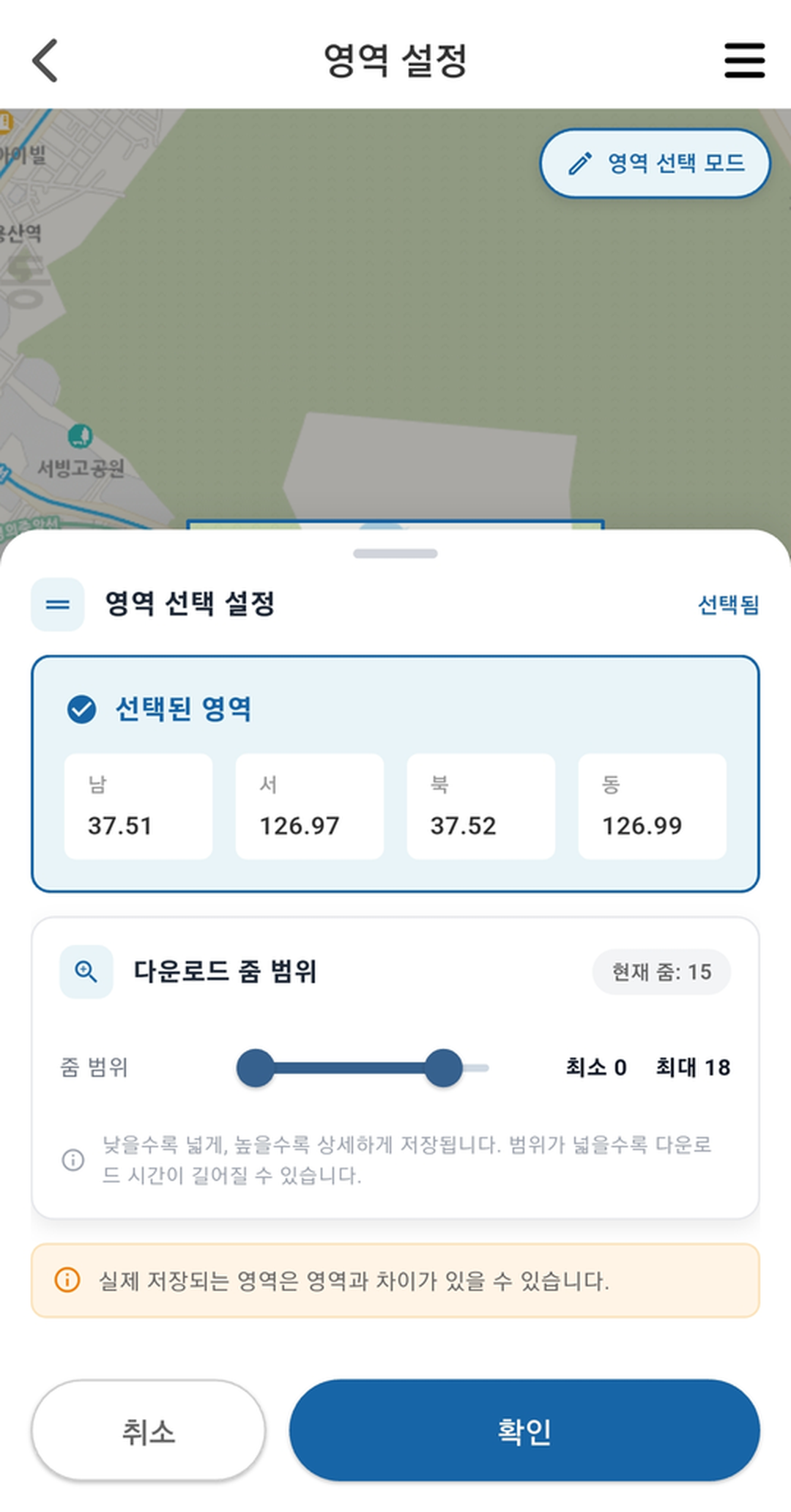View the 현재 줌: 15 badge
This screenshot has width=791, height=1512.
pos(660,972)
